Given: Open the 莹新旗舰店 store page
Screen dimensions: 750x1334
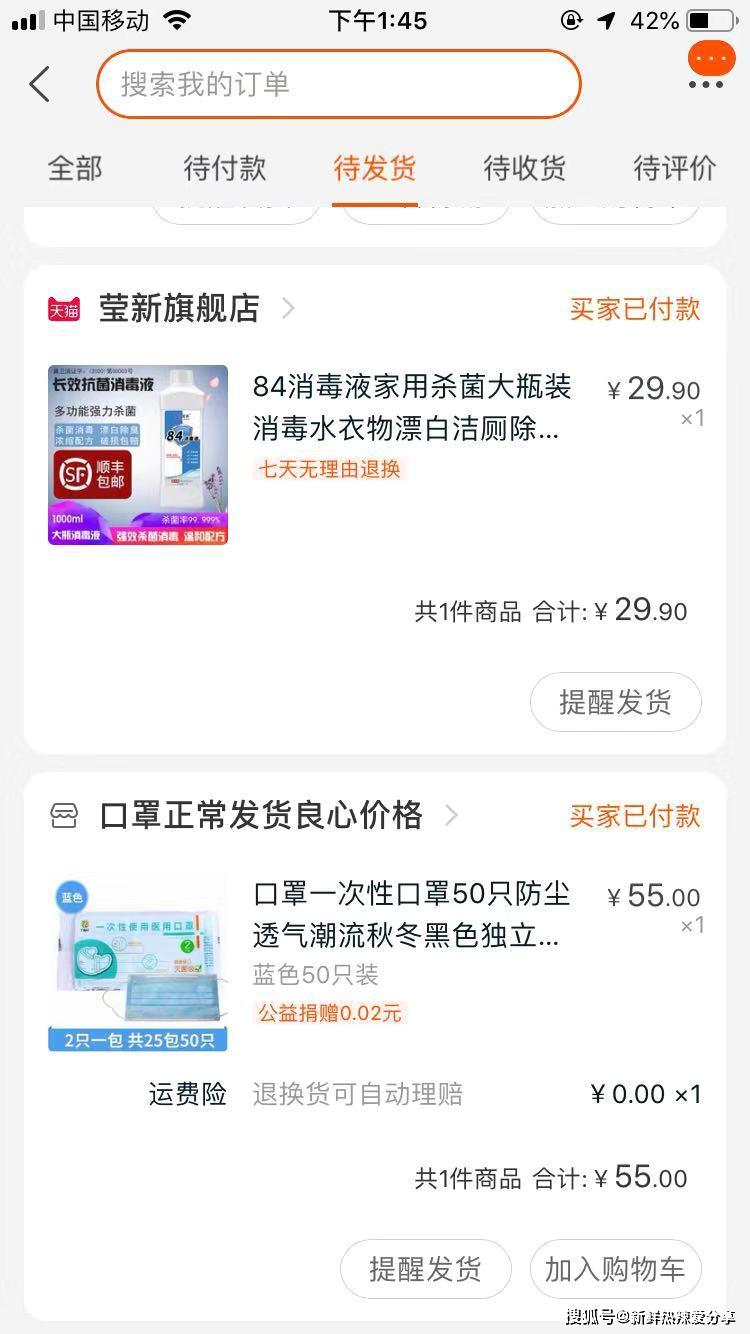Looking at the screenshot, I should click(x=179, y=308).
